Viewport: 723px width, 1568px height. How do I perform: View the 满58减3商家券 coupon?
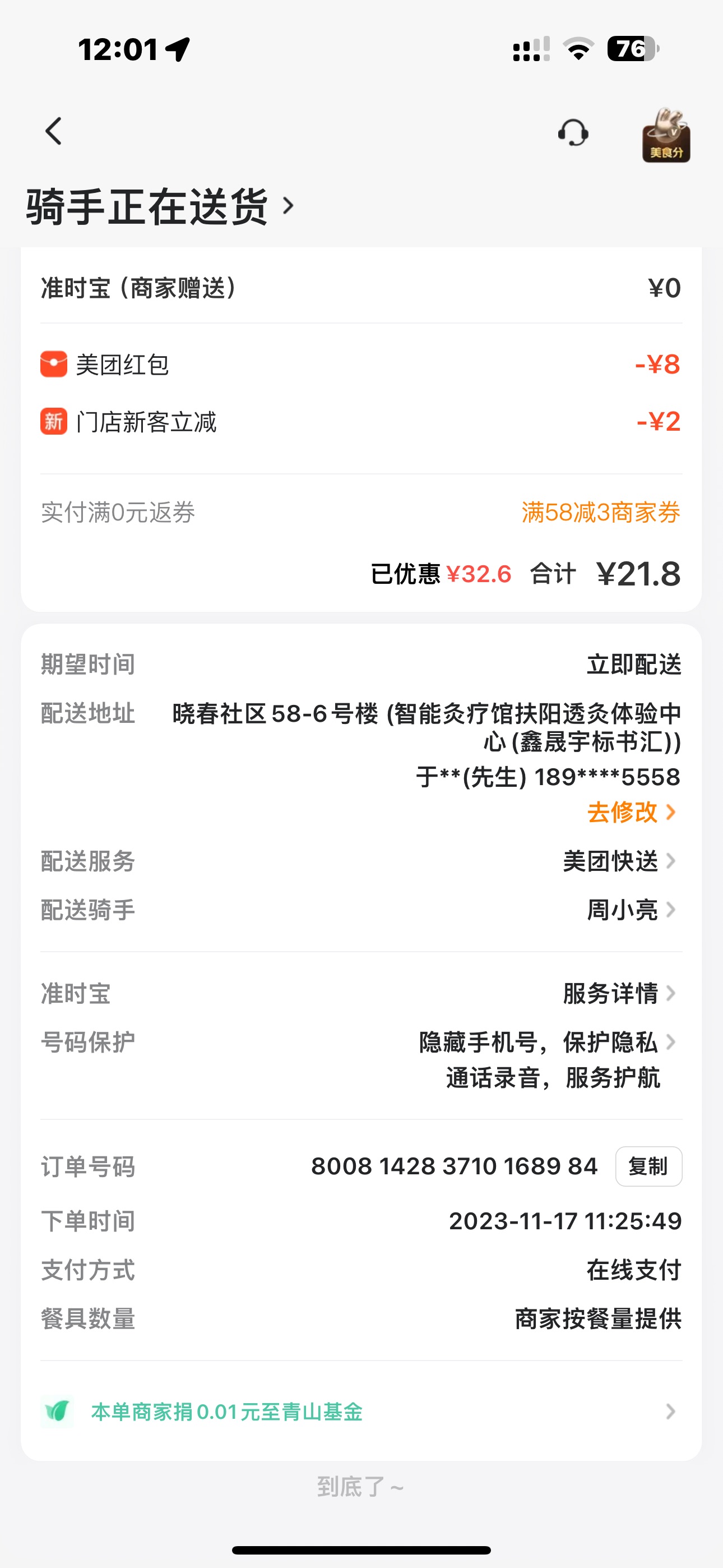[x=600, y=513]
